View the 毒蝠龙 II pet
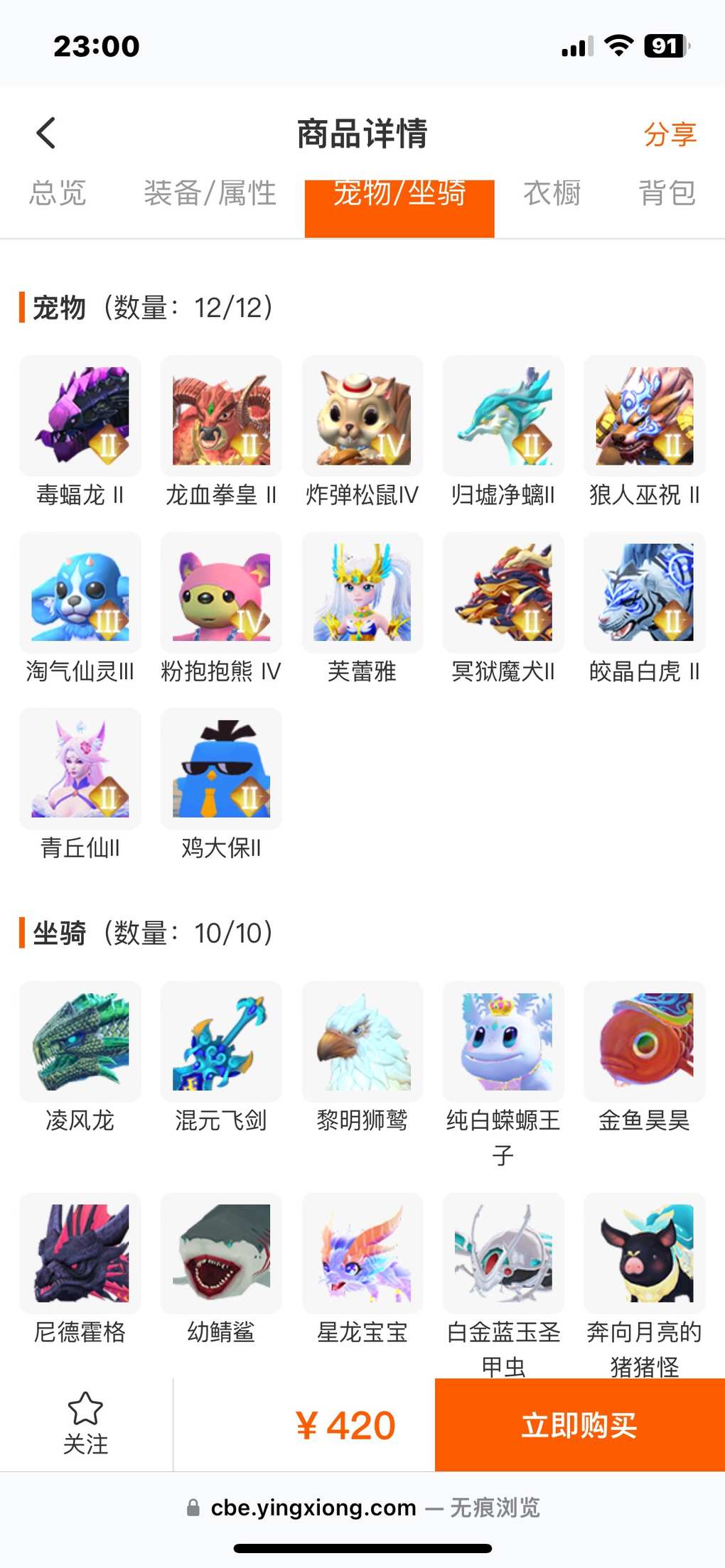This screenshot has width=725, height=1568. (x=80, y=416)
